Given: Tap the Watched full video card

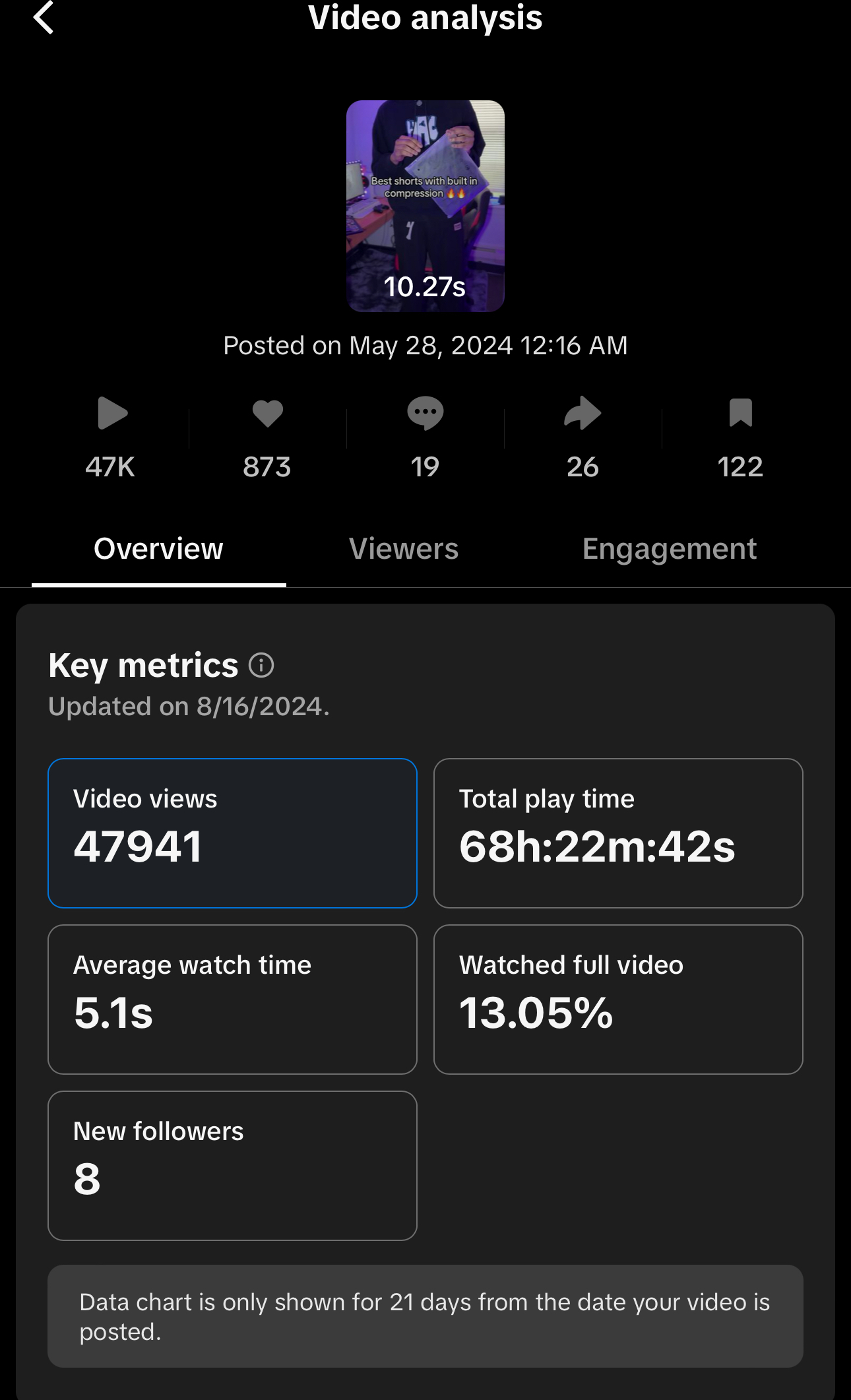Looking at the screenshot, I should pyautogui.click(x=618, y=1000).
